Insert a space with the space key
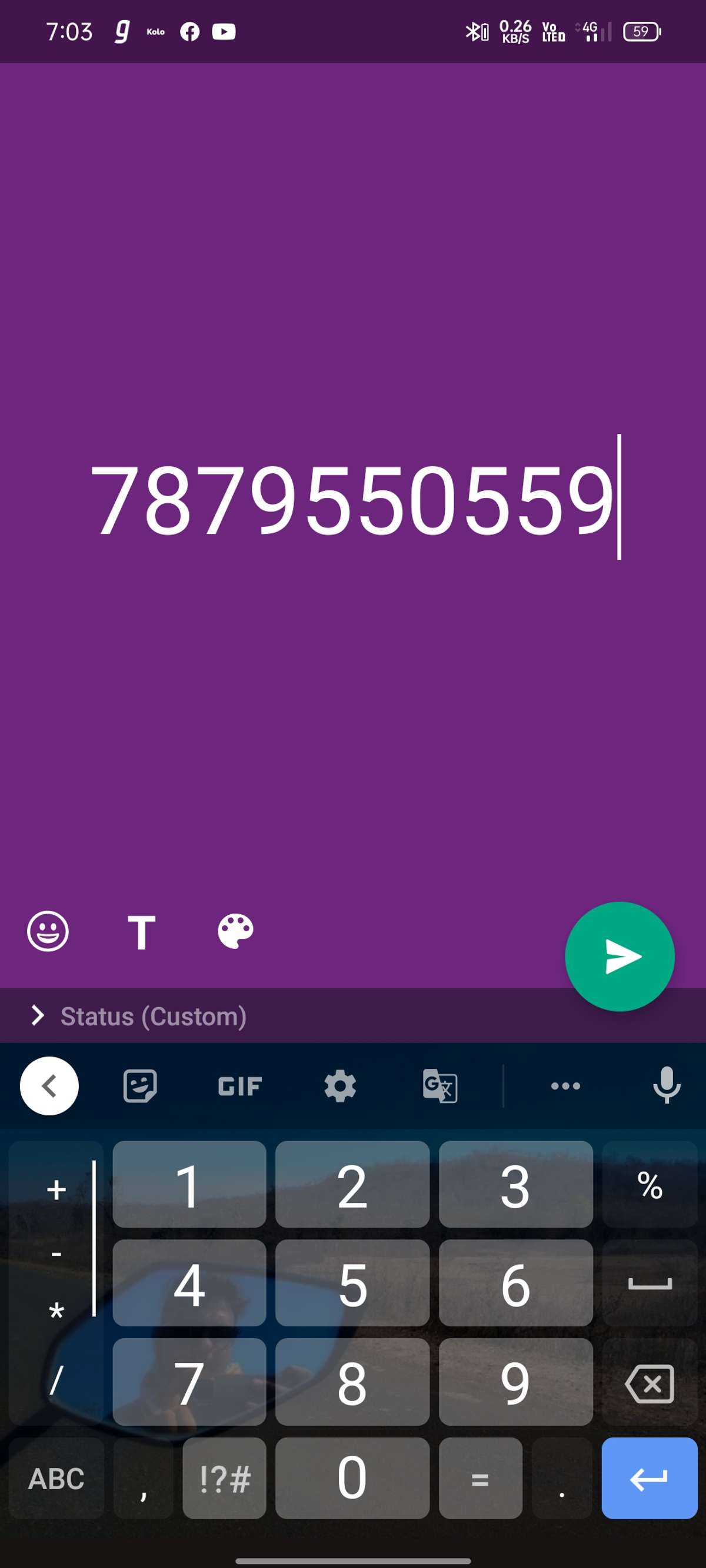706x1568 pixels. click(x=650, y=1282)
